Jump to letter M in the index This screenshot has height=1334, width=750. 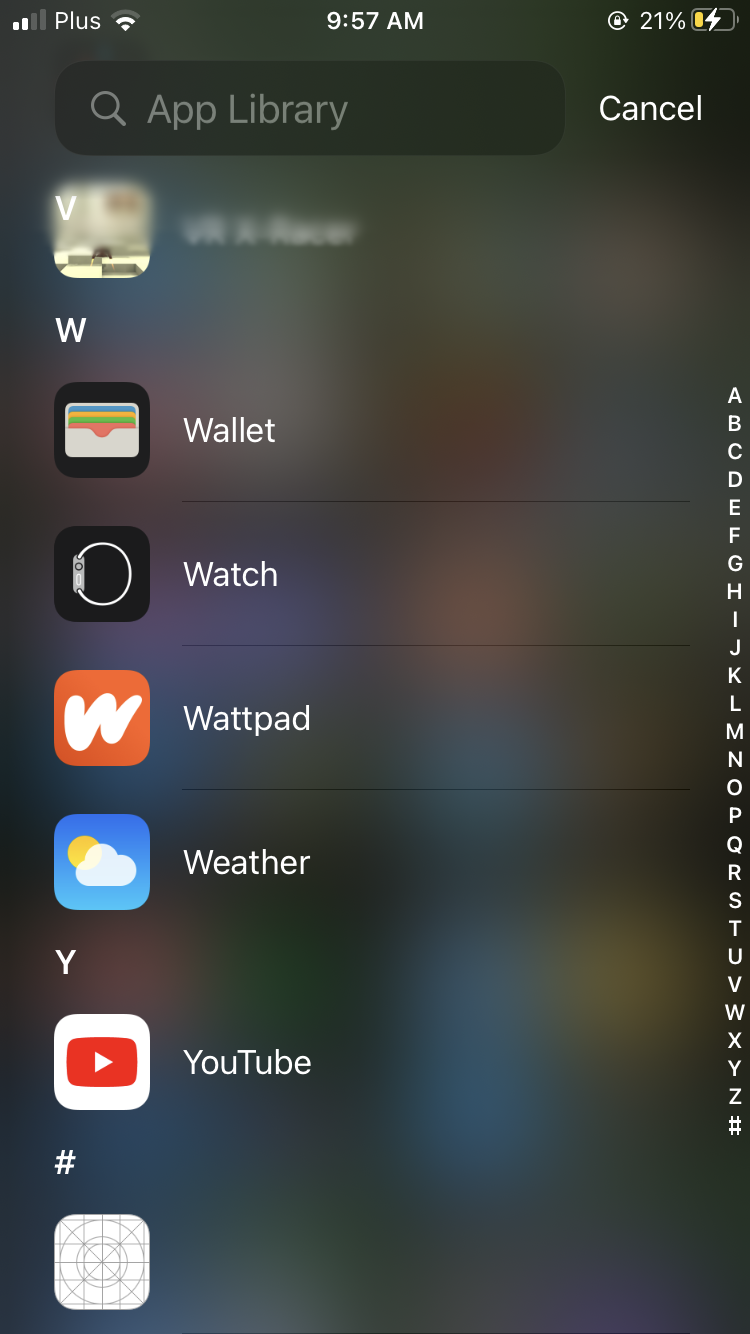tap(734, 732)
